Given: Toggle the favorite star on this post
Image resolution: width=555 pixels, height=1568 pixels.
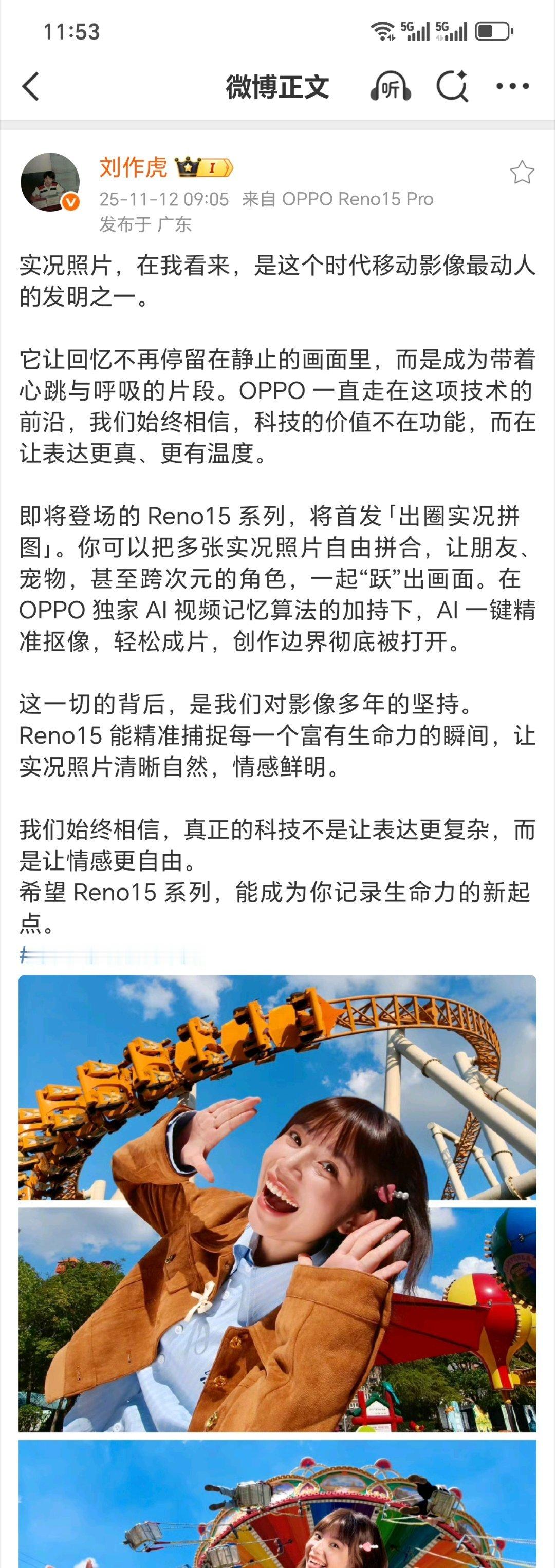Looking at the screenshot, I should (x=521, y=172).
